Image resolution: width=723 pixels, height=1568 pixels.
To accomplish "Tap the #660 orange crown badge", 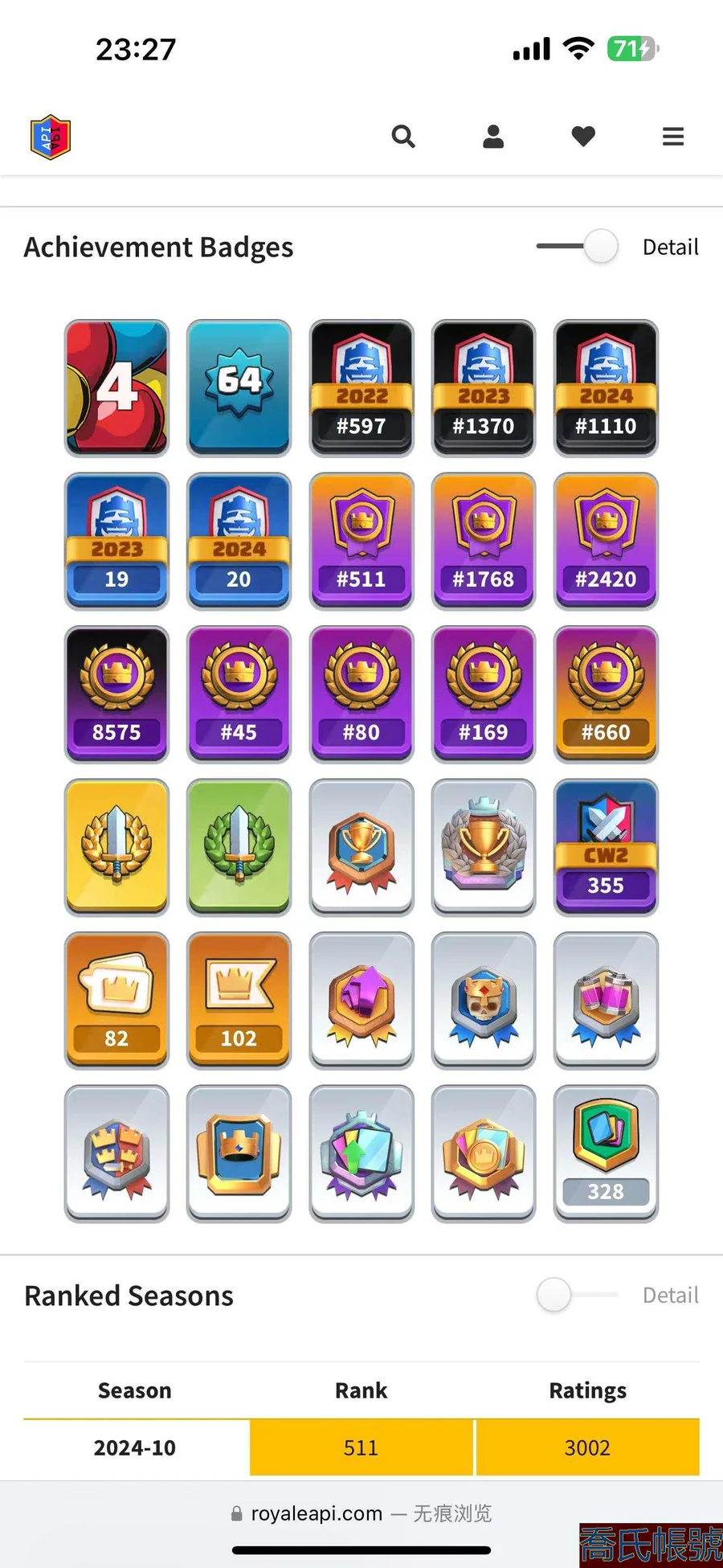I will [606, 694].
